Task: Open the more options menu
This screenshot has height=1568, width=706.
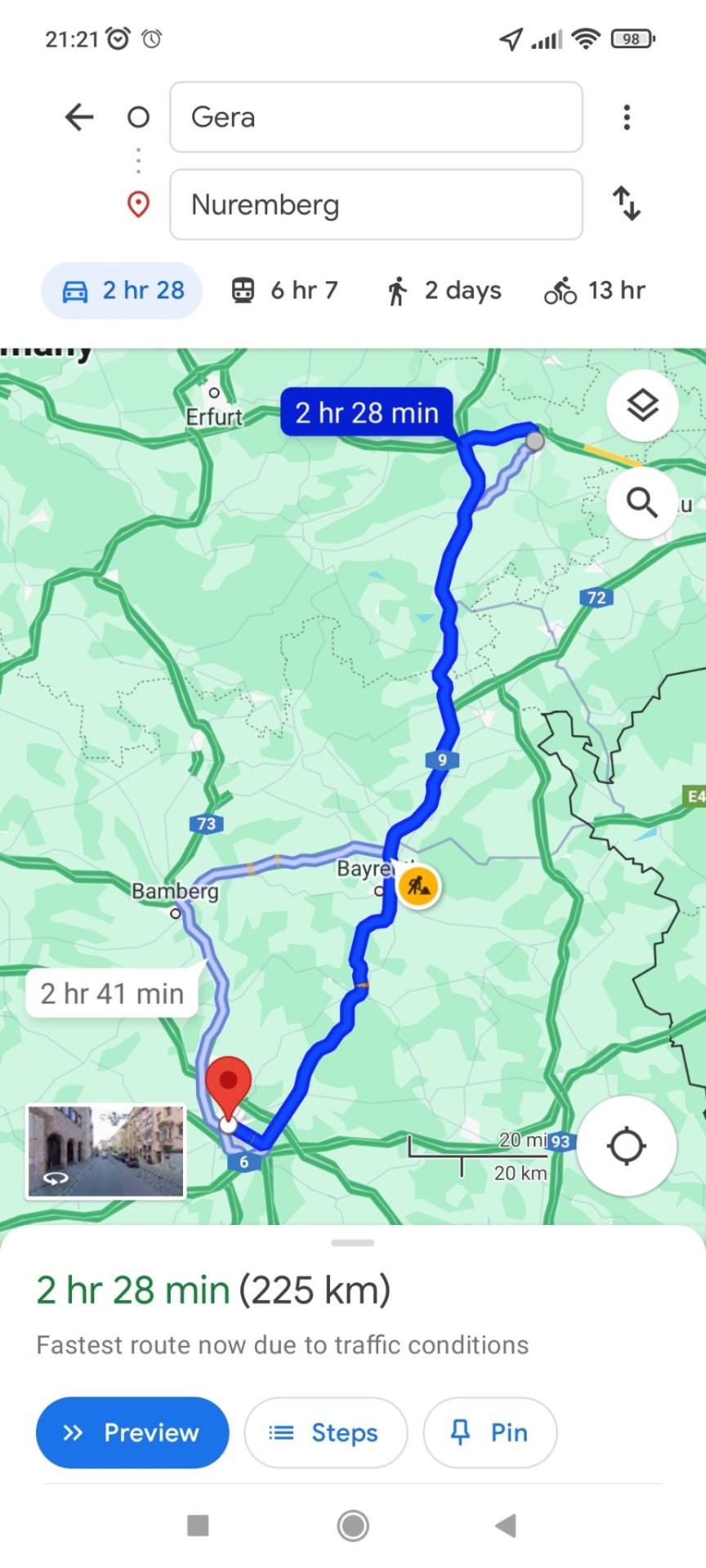Action: (x=627, y=117)
